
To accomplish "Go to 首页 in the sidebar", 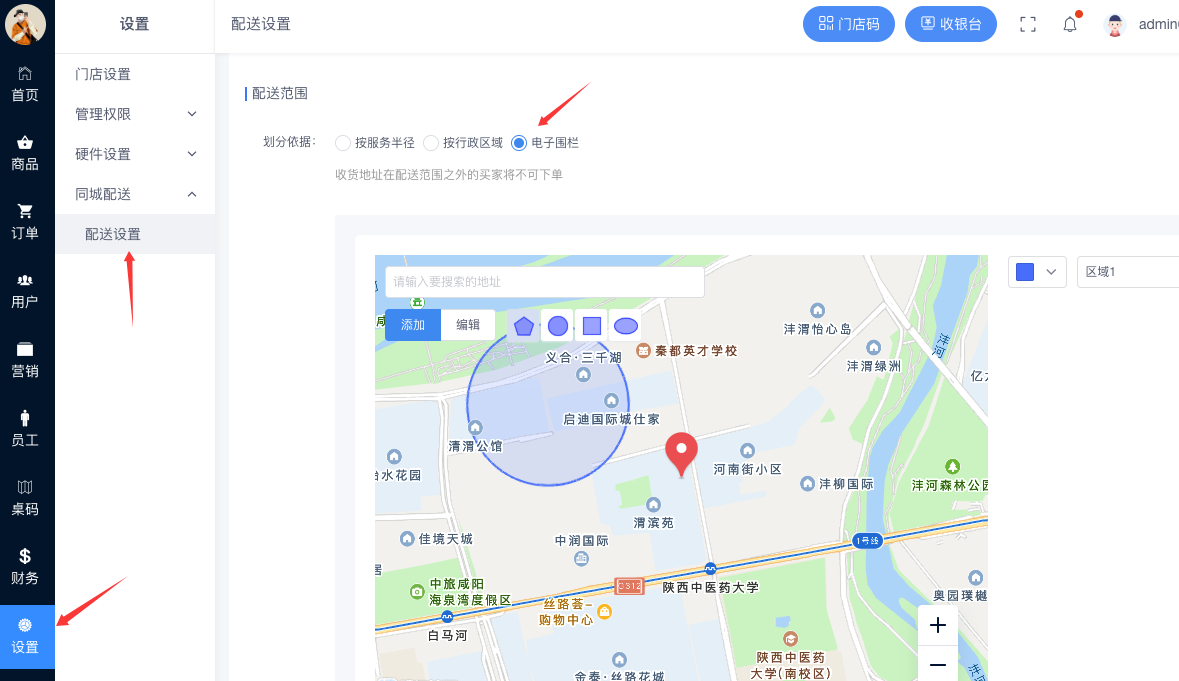I will coord(25,84).
